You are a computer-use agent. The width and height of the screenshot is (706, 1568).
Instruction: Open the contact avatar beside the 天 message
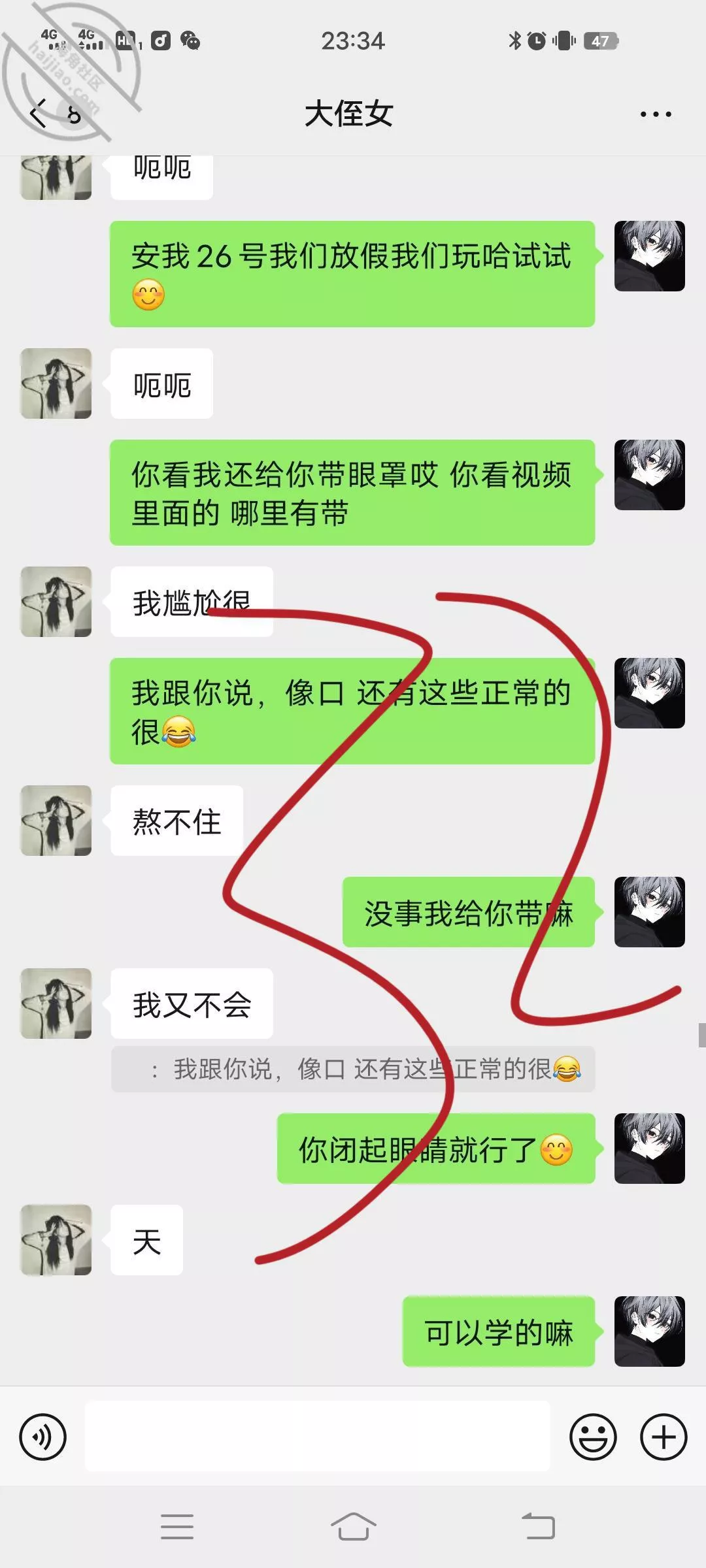point(56,1240)
